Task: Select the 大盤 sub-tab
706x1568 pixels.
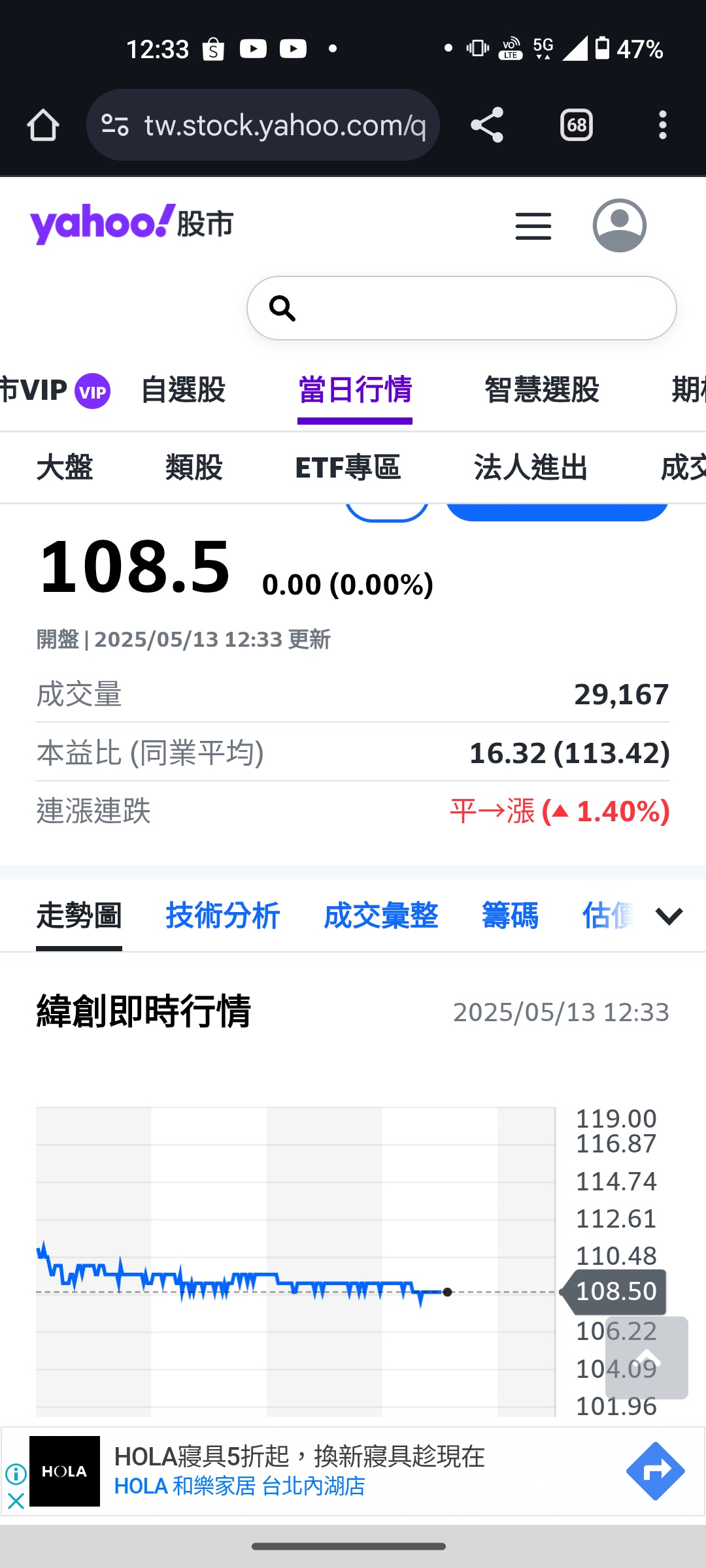Action: [65, 468]
